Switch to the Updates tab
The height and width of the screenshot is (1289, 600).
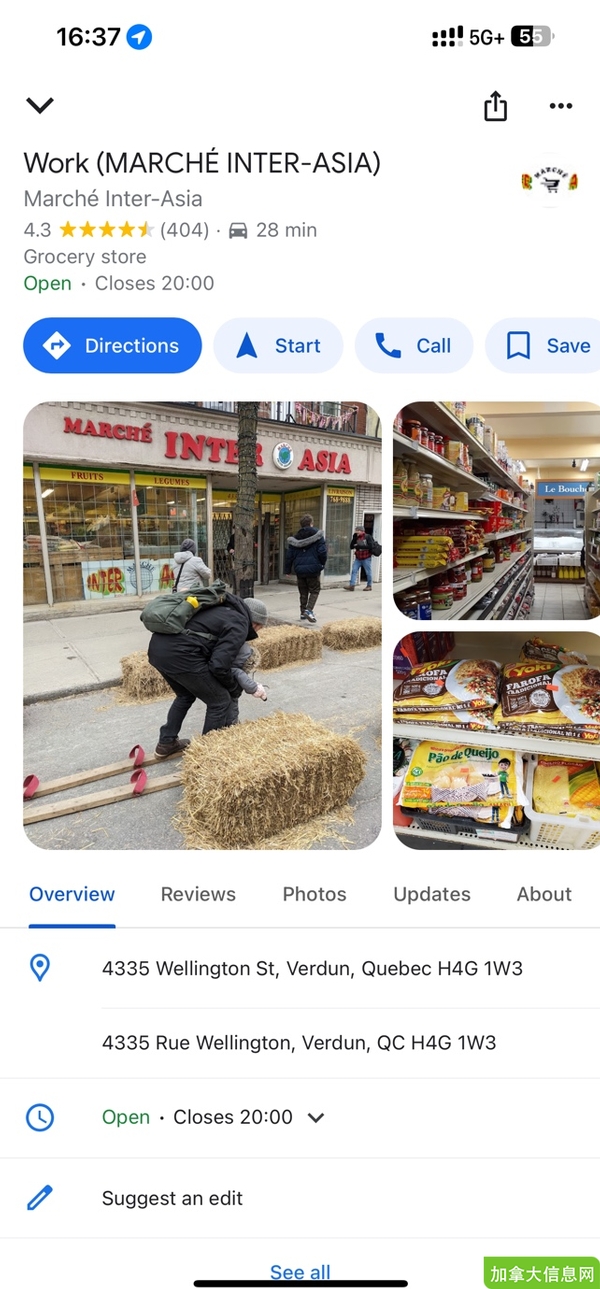point(432,894)
